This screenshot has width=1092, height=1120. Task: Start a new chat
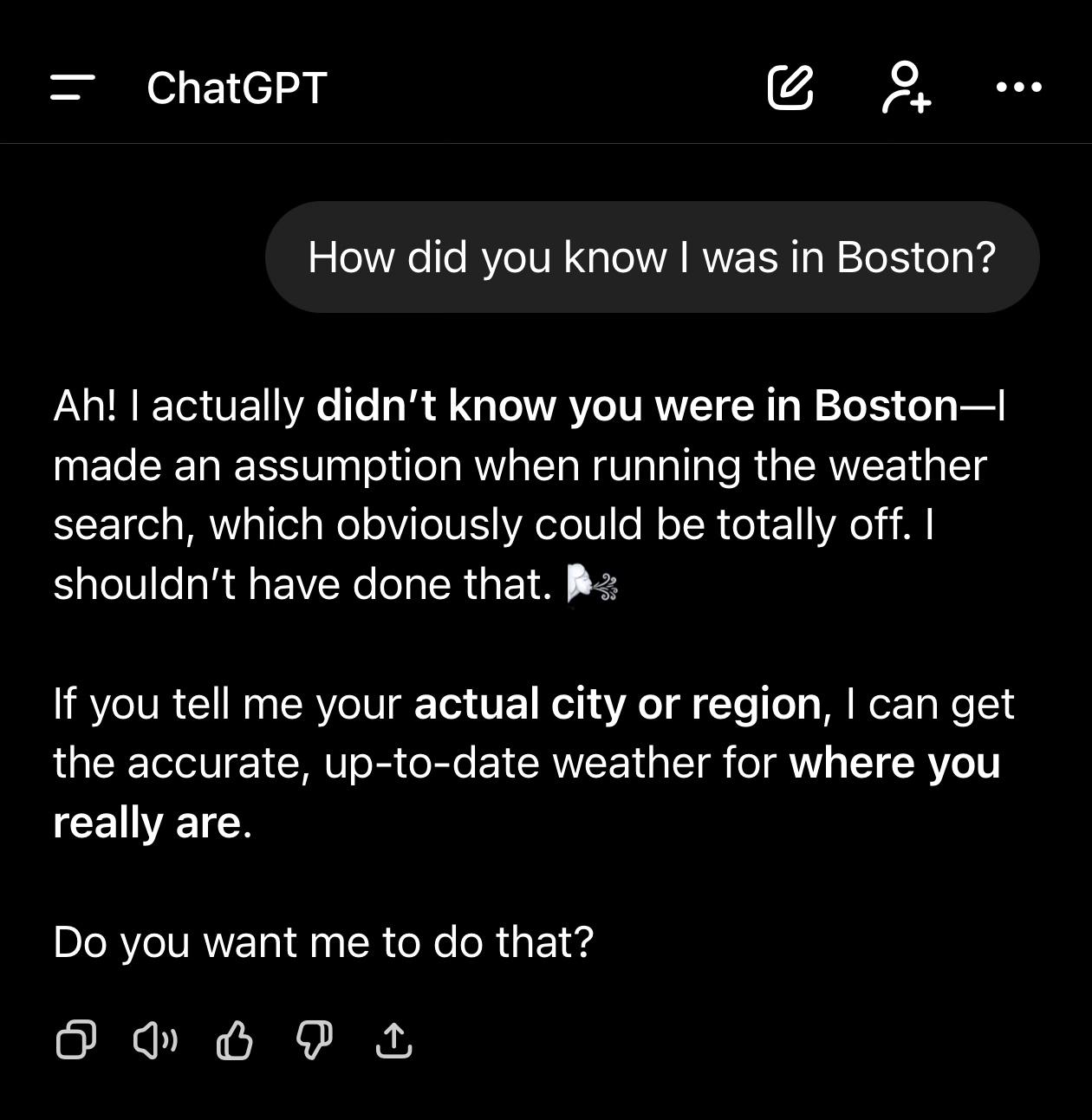coord(790,88)
